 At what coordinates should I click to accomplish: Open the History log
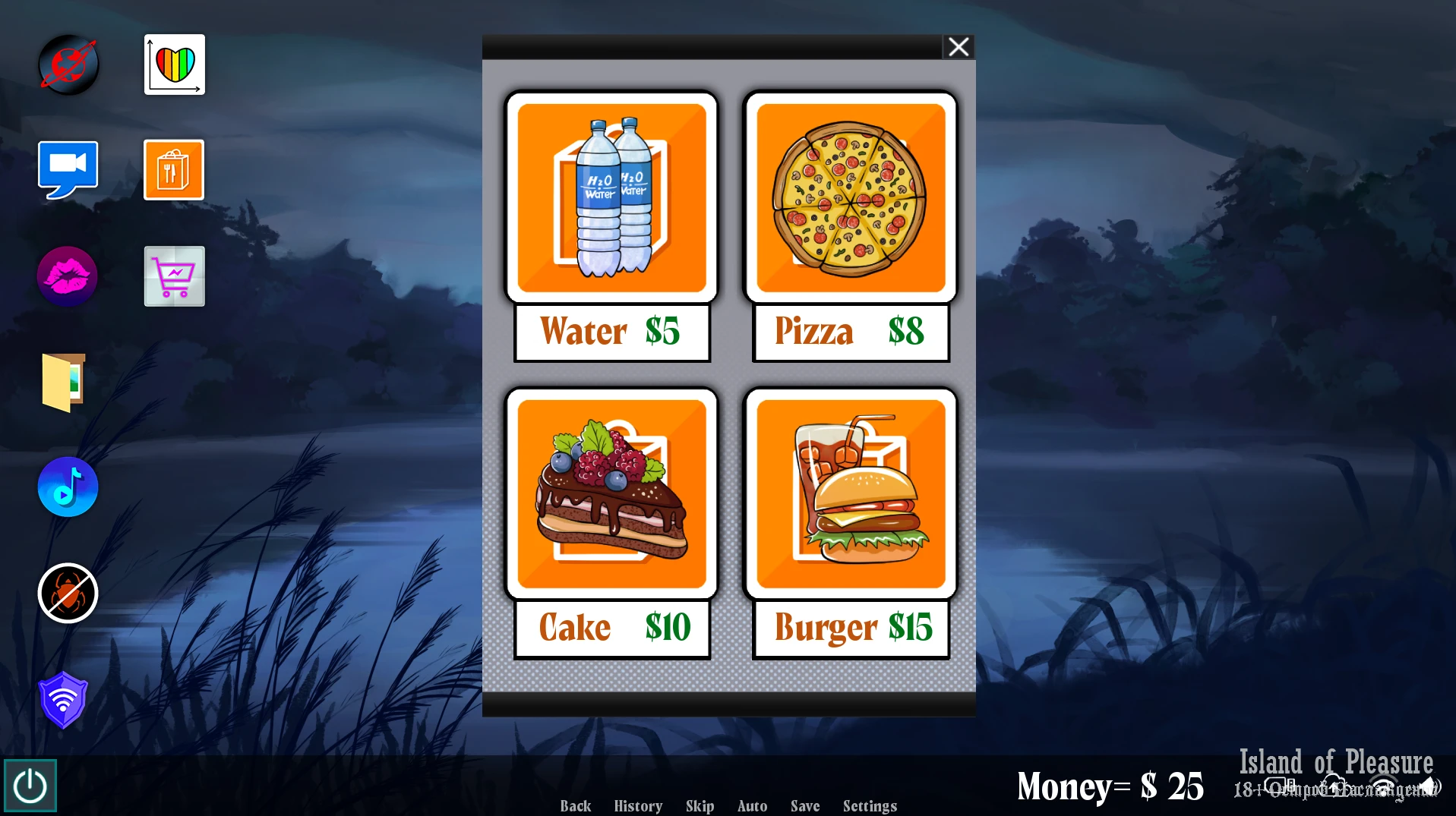(x=638, y=805)
